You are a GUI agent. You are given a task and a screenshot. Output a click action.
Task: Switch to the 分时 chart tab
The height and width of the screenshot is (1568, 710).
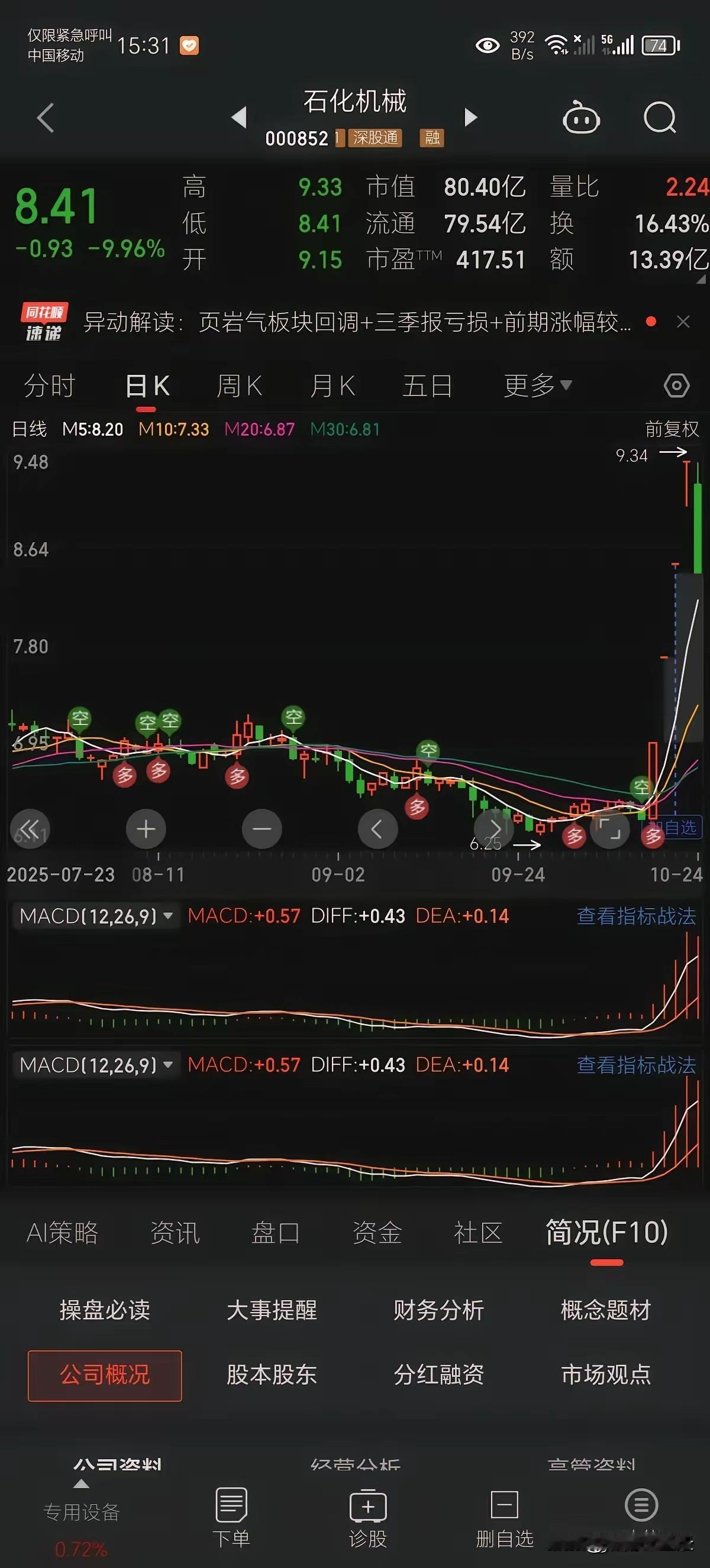click(49, 386)
